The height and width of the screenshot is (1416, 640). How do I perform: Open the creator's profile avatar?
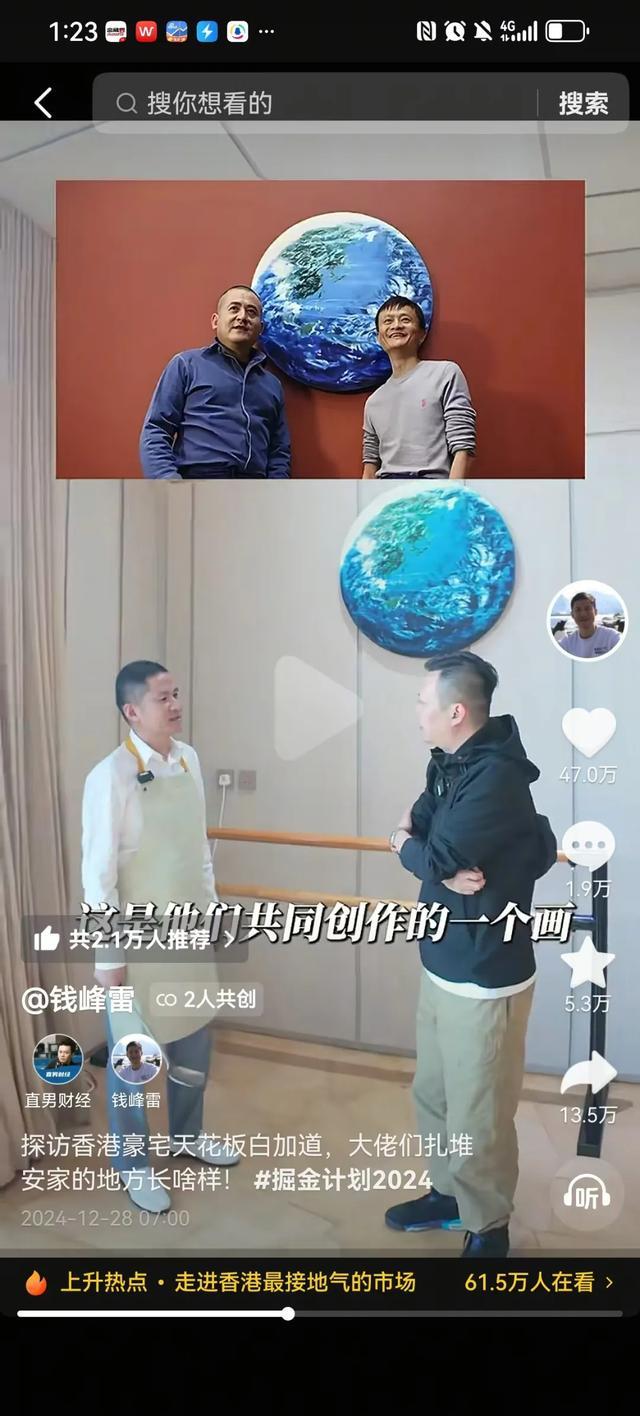pyautogui.click(x=587, y=621)
